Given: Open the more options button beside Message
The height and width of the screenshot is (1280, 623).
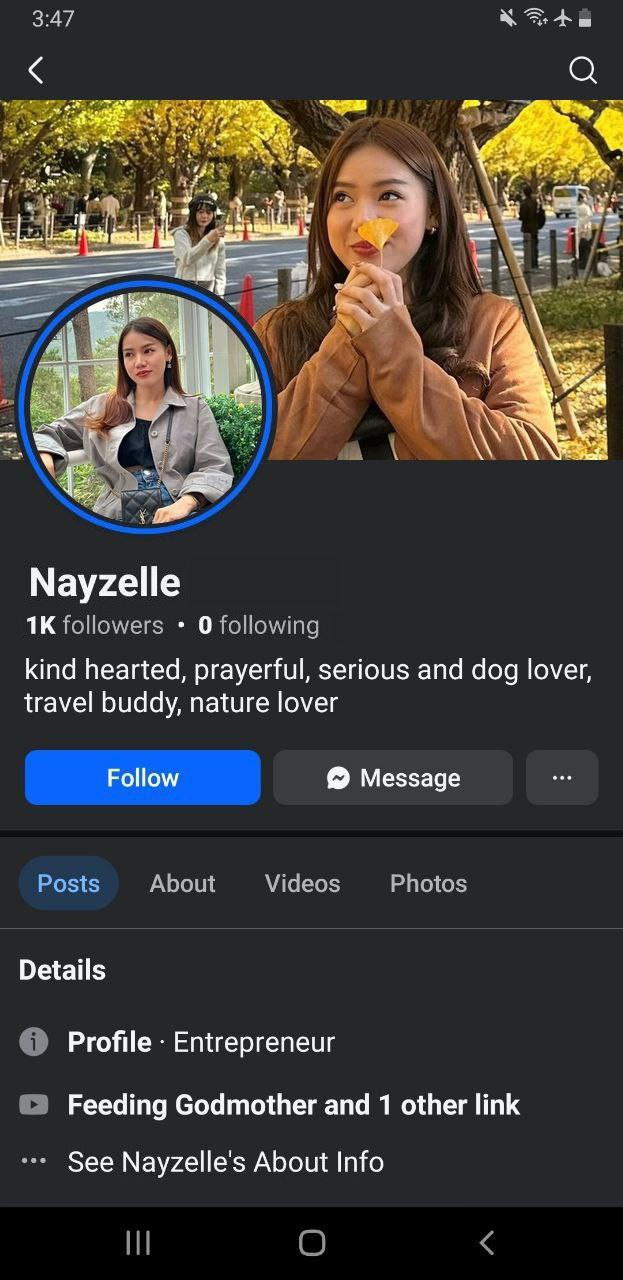Looking at the screenshot, I should click(562, 778).
